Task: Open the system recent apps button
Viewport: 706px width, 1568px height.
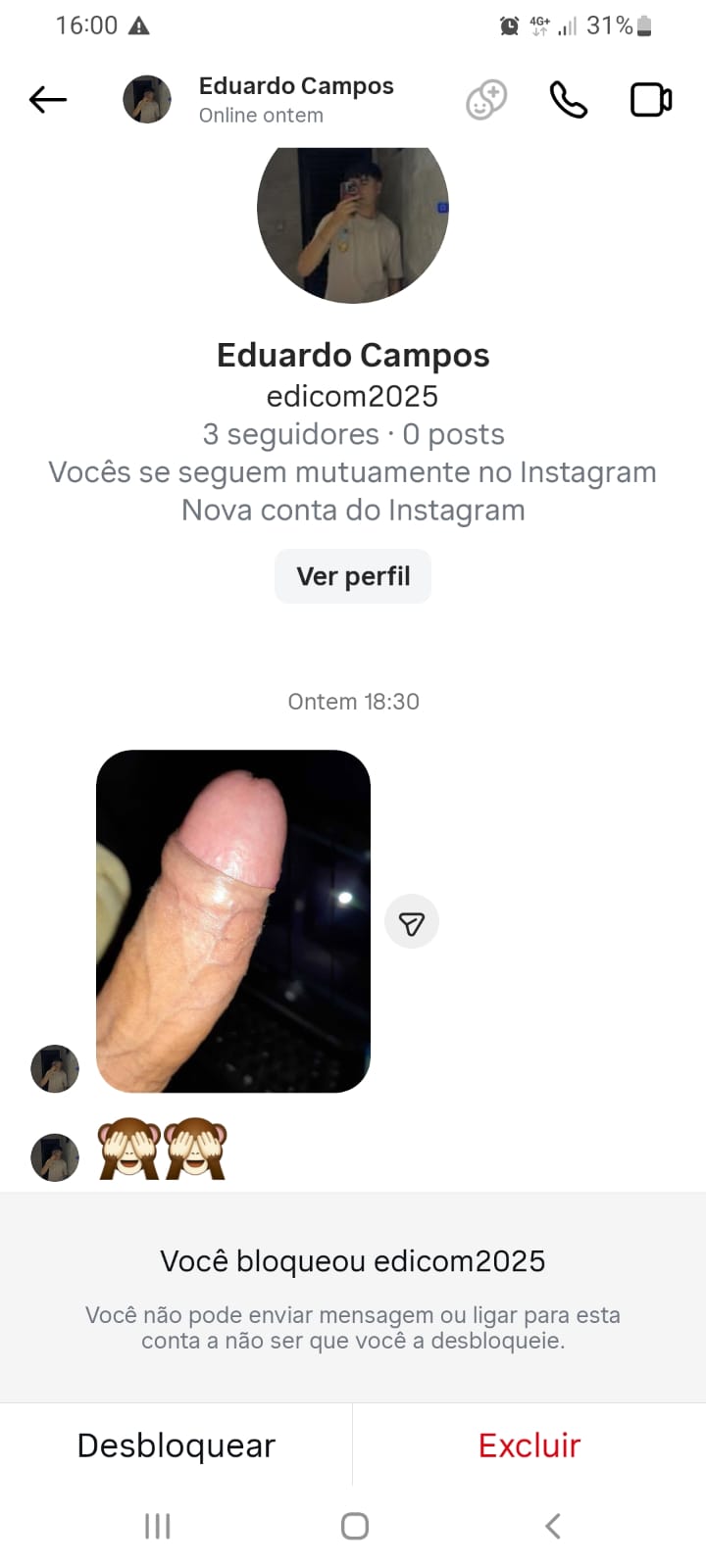Action: (158, 1526)
